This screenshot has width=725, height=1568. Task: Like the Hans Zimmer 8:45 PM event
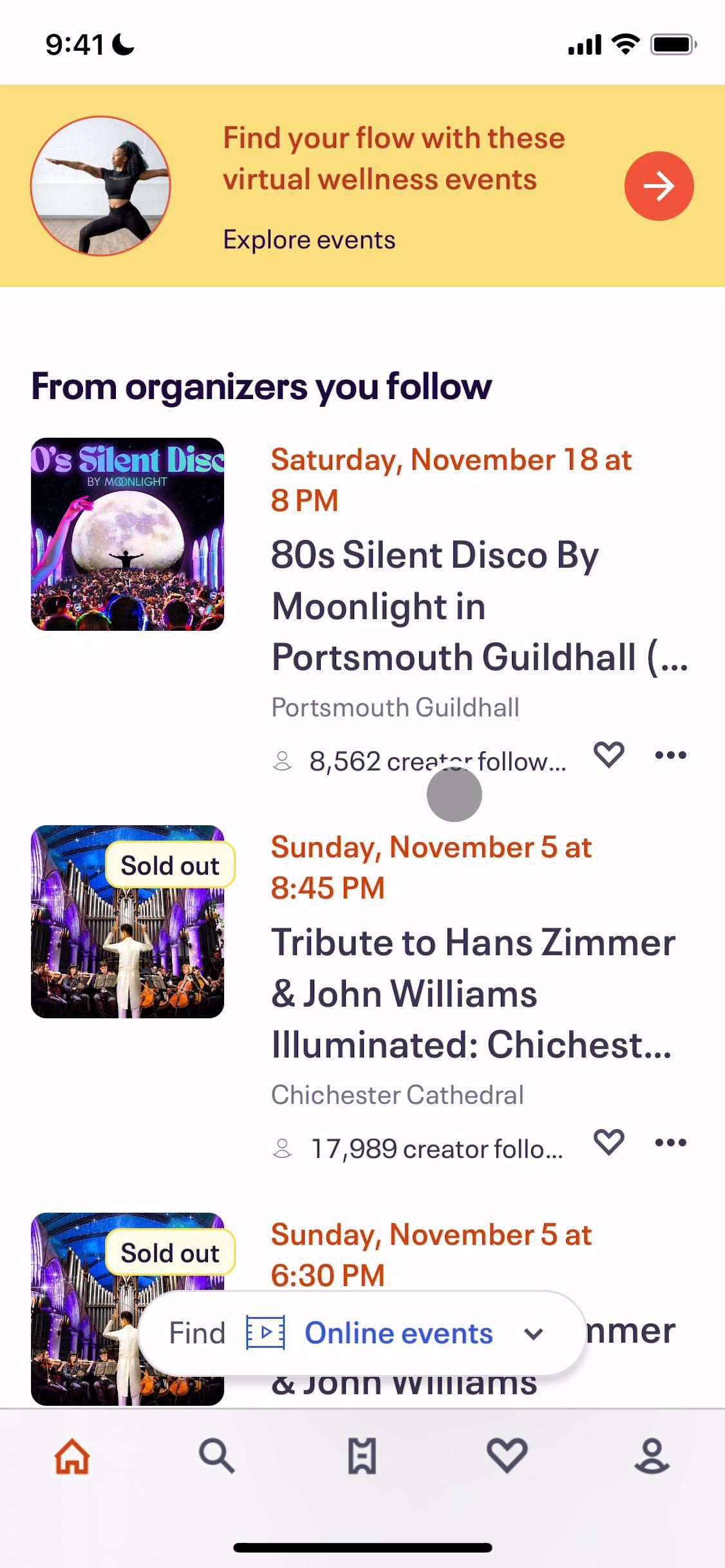click(608, 1142)
